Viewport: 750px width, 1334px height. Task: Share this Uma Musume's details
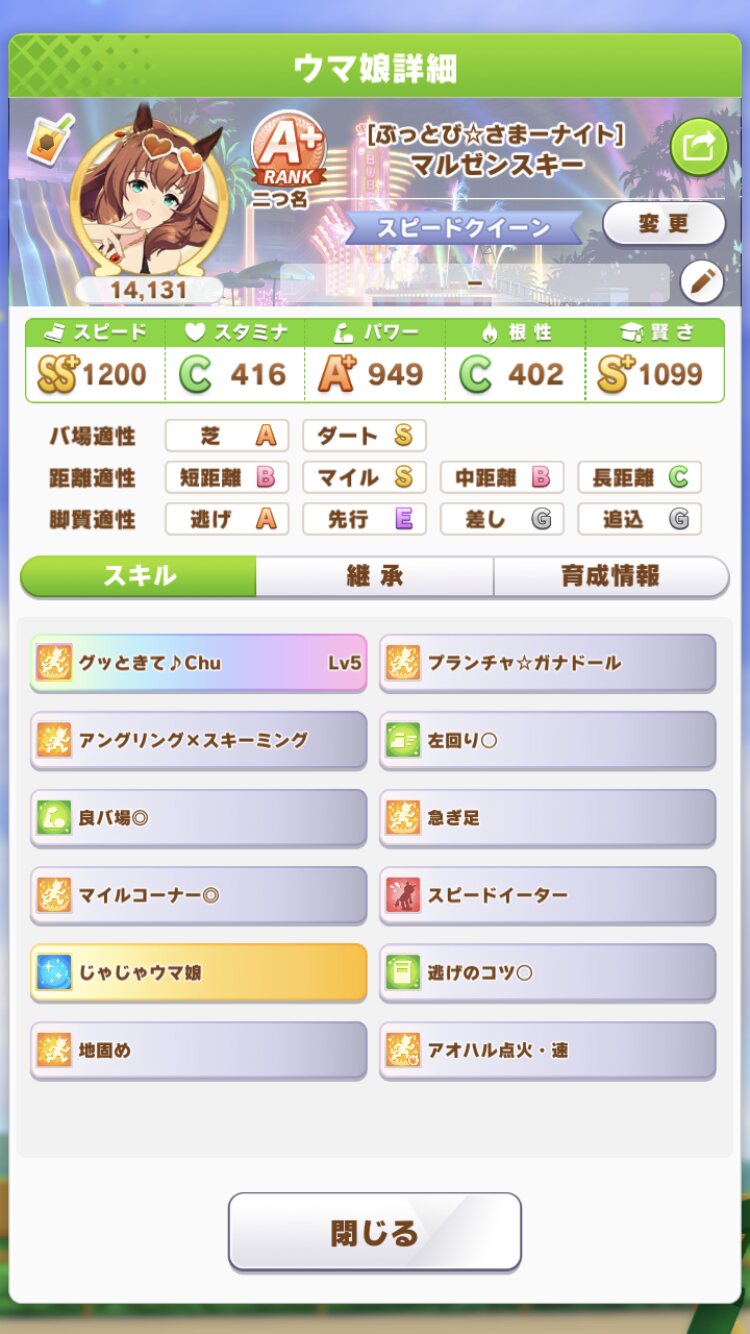click(698, 148)
